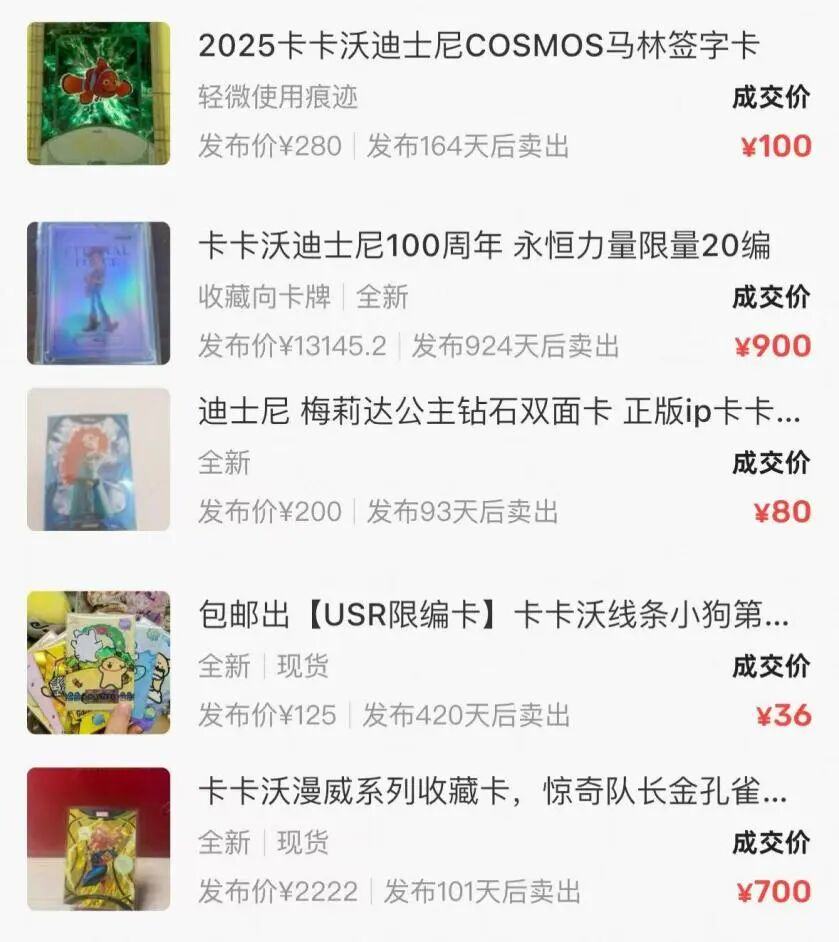
Task: Open the 梅莉达公主 card thumbnail
Action: point(95,462)
